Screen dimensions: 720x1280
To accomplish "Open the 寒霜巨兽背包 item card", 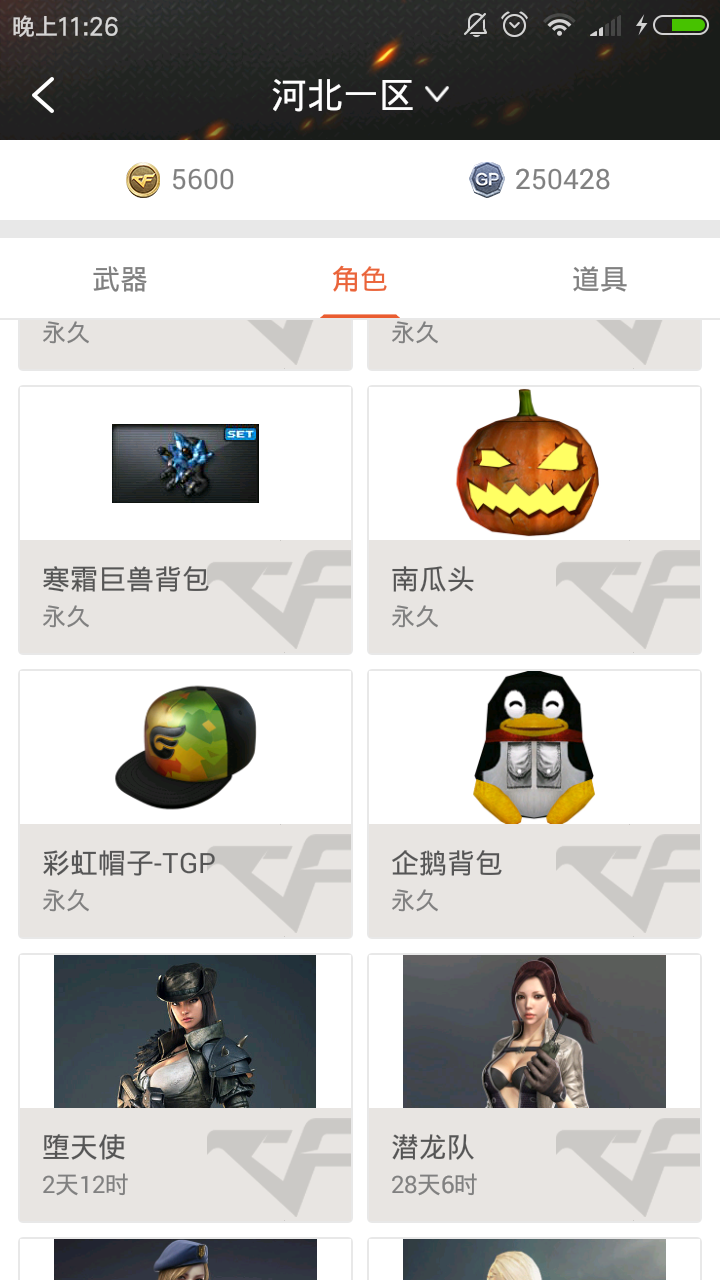I will point(186,520).
